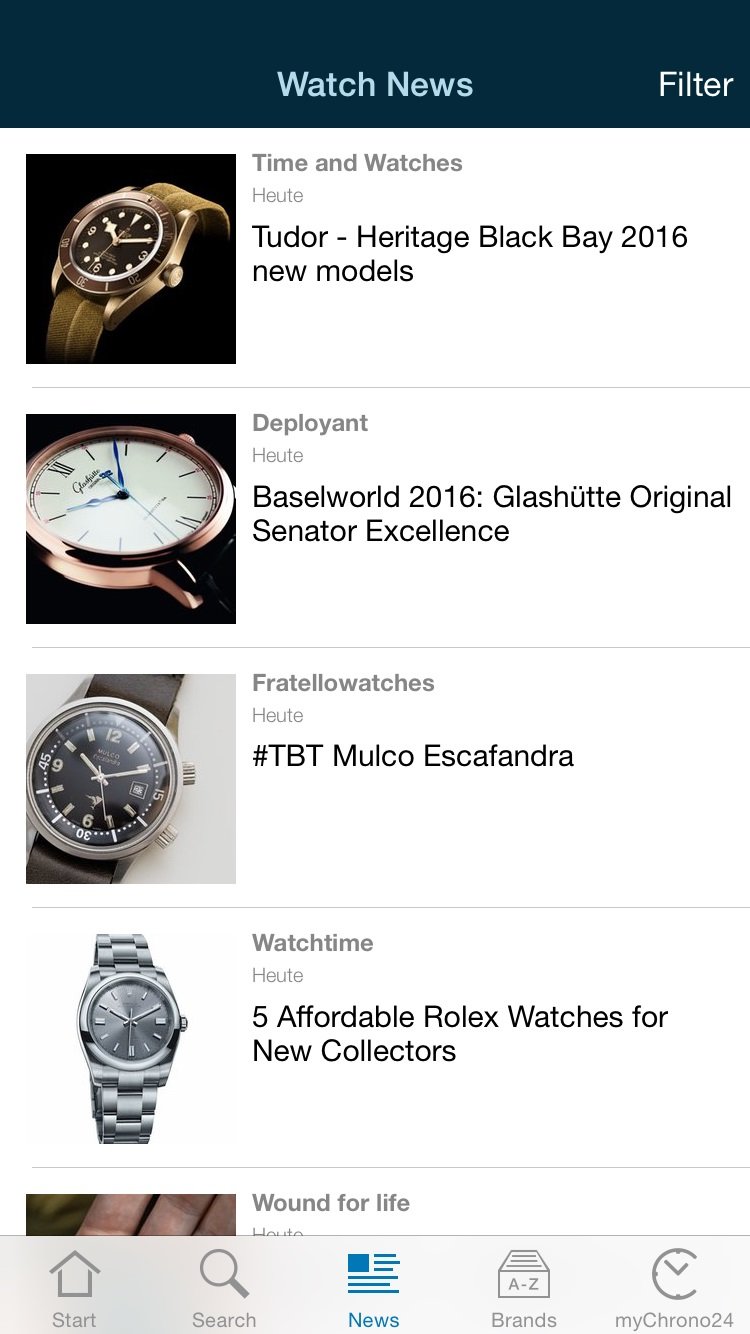Open the Start home tab icon
The width and height of the screenshot is (750, 1334).
[x=74, y=1285]
